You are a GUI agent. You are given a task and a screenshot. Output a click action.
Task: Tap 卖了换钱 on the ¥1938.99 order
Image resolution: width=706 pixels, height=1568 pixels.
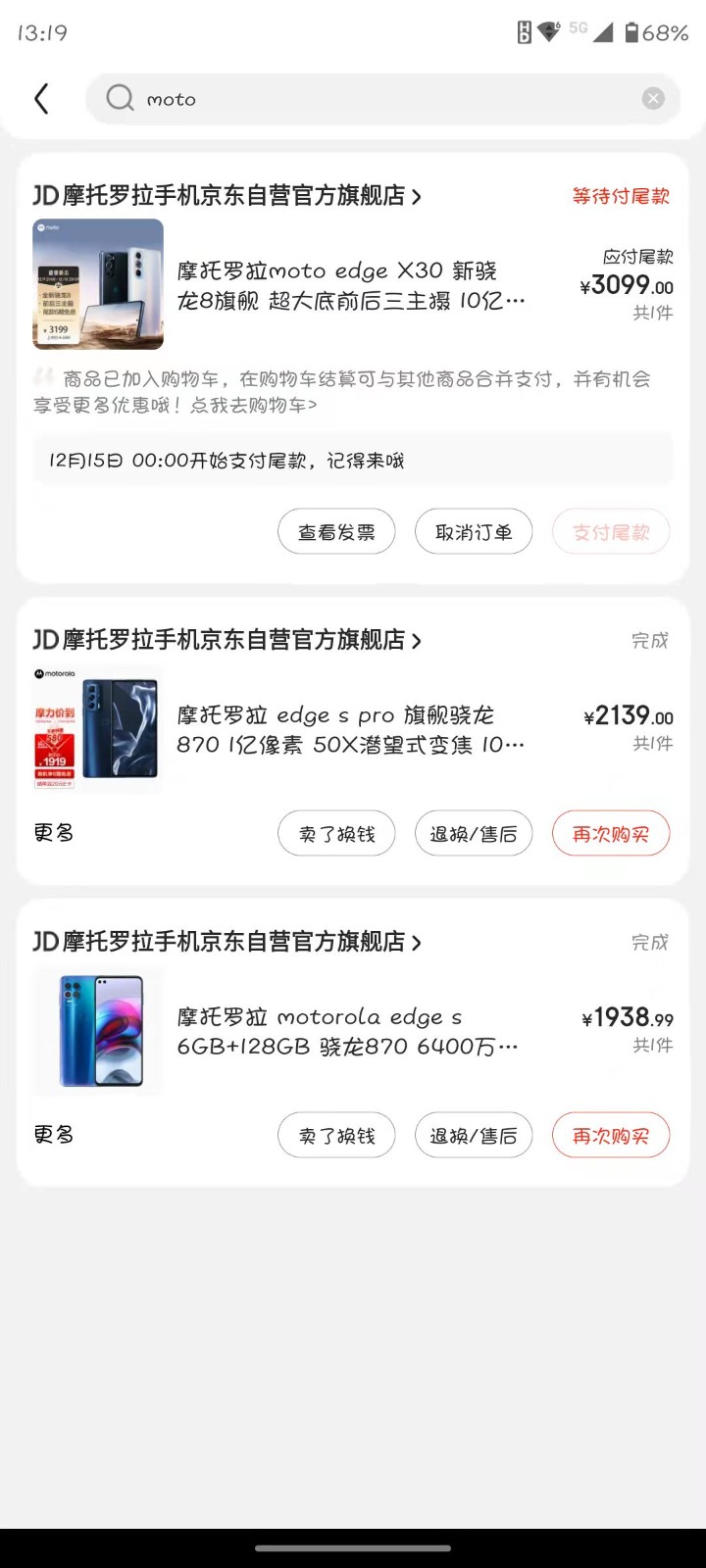coord(336,1136)
